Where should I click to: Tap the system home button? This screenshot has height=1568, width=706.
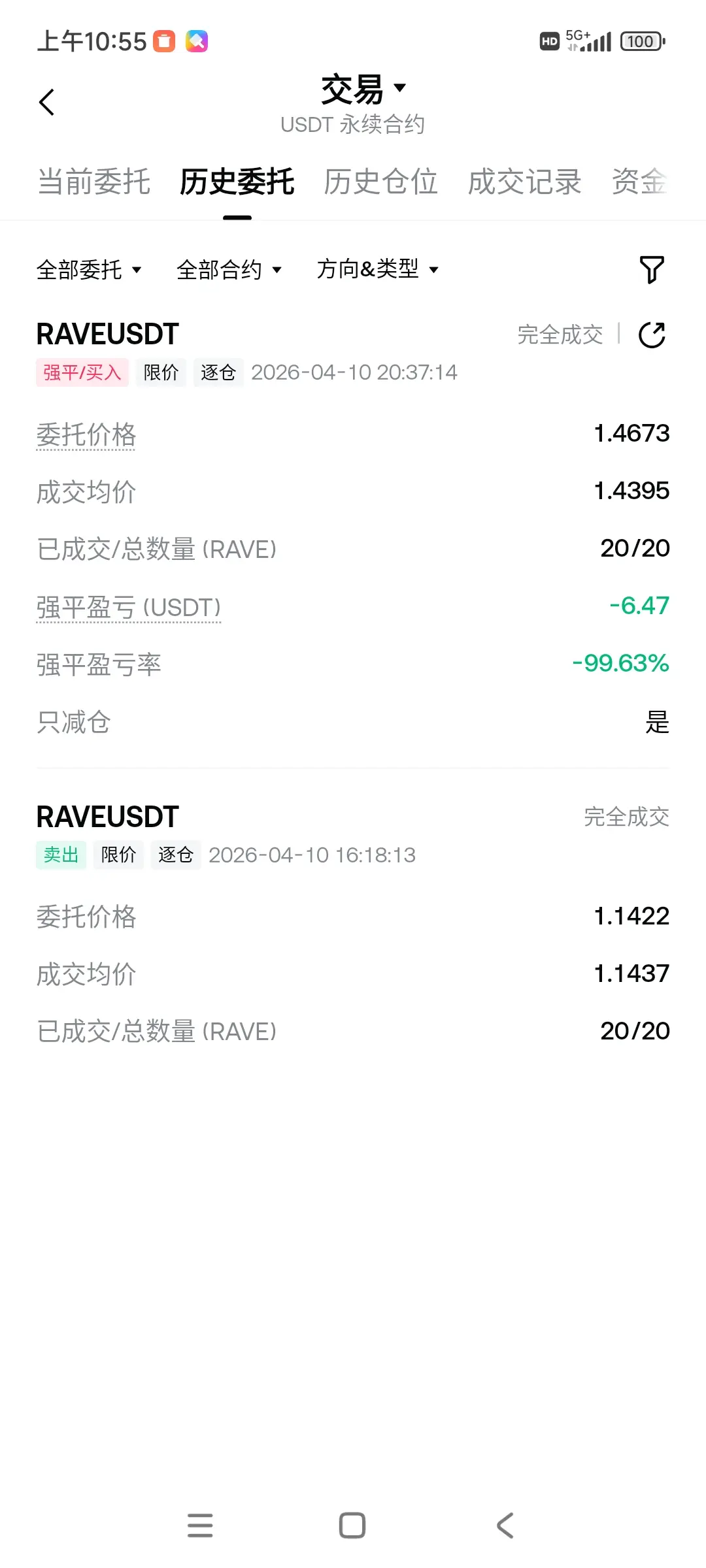[352, 1526]
